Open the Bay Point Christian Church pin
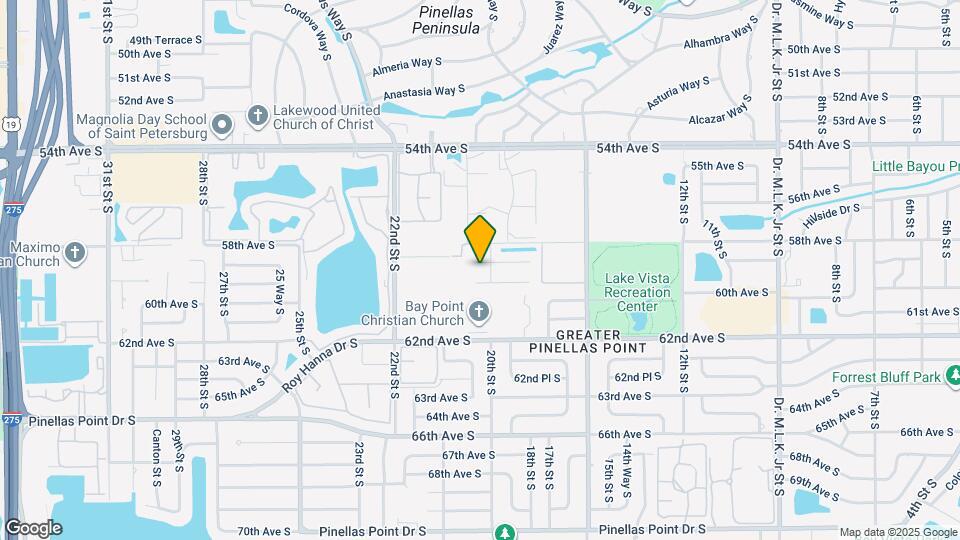 coord(479,312)
